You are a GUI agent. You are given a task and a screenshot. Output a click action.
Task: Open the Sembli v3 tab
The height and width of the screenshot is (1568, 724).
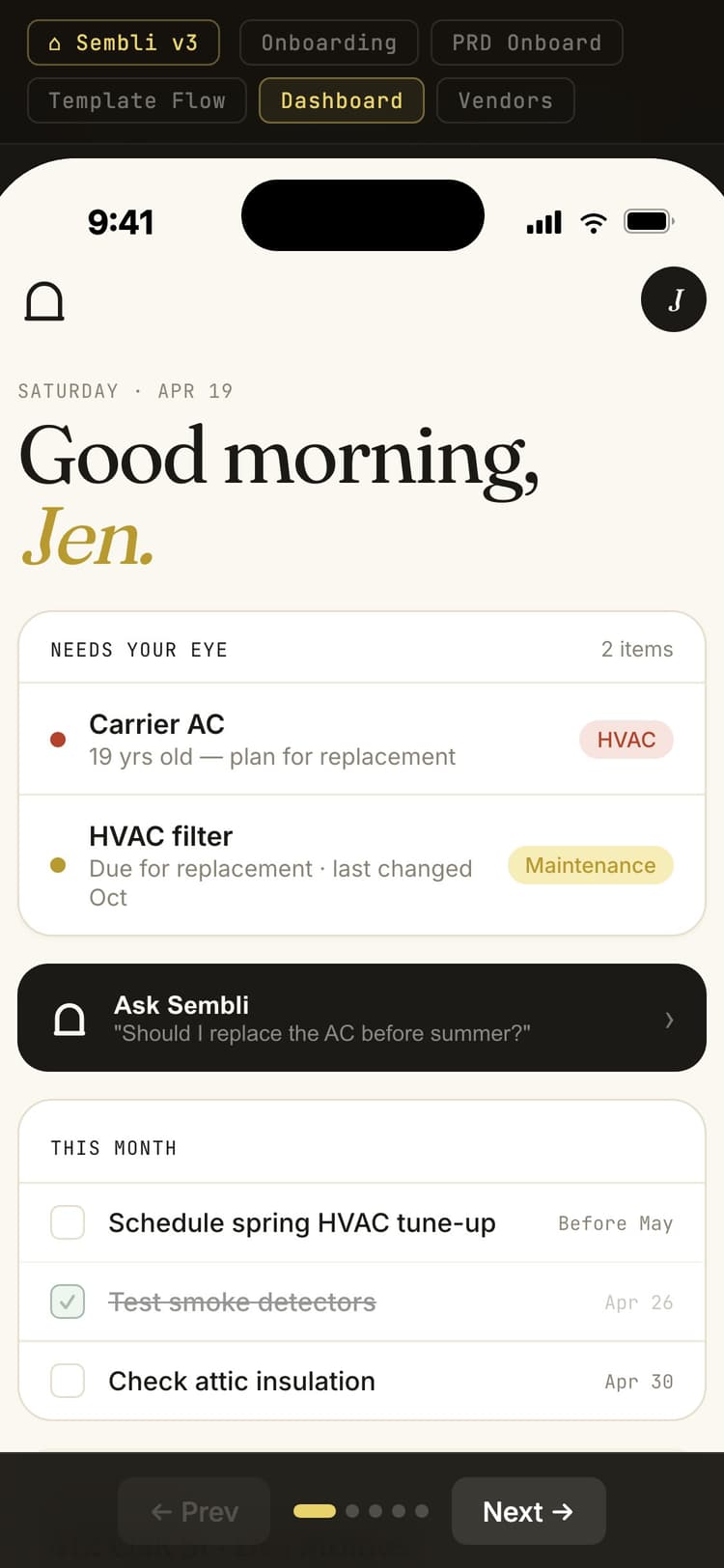pos(124,42)
